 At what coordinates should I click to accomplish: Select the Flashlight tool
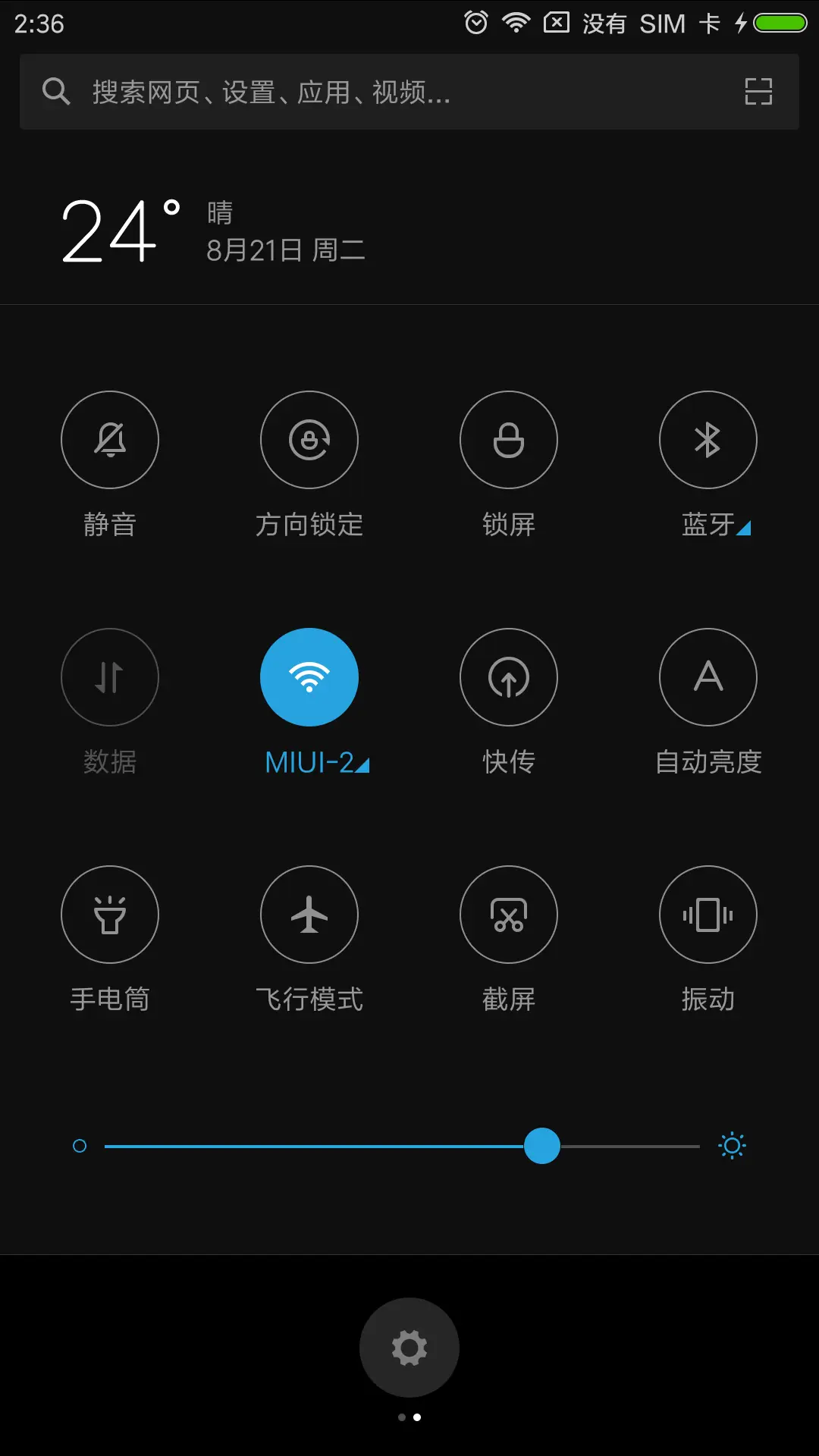pos(110,915)
